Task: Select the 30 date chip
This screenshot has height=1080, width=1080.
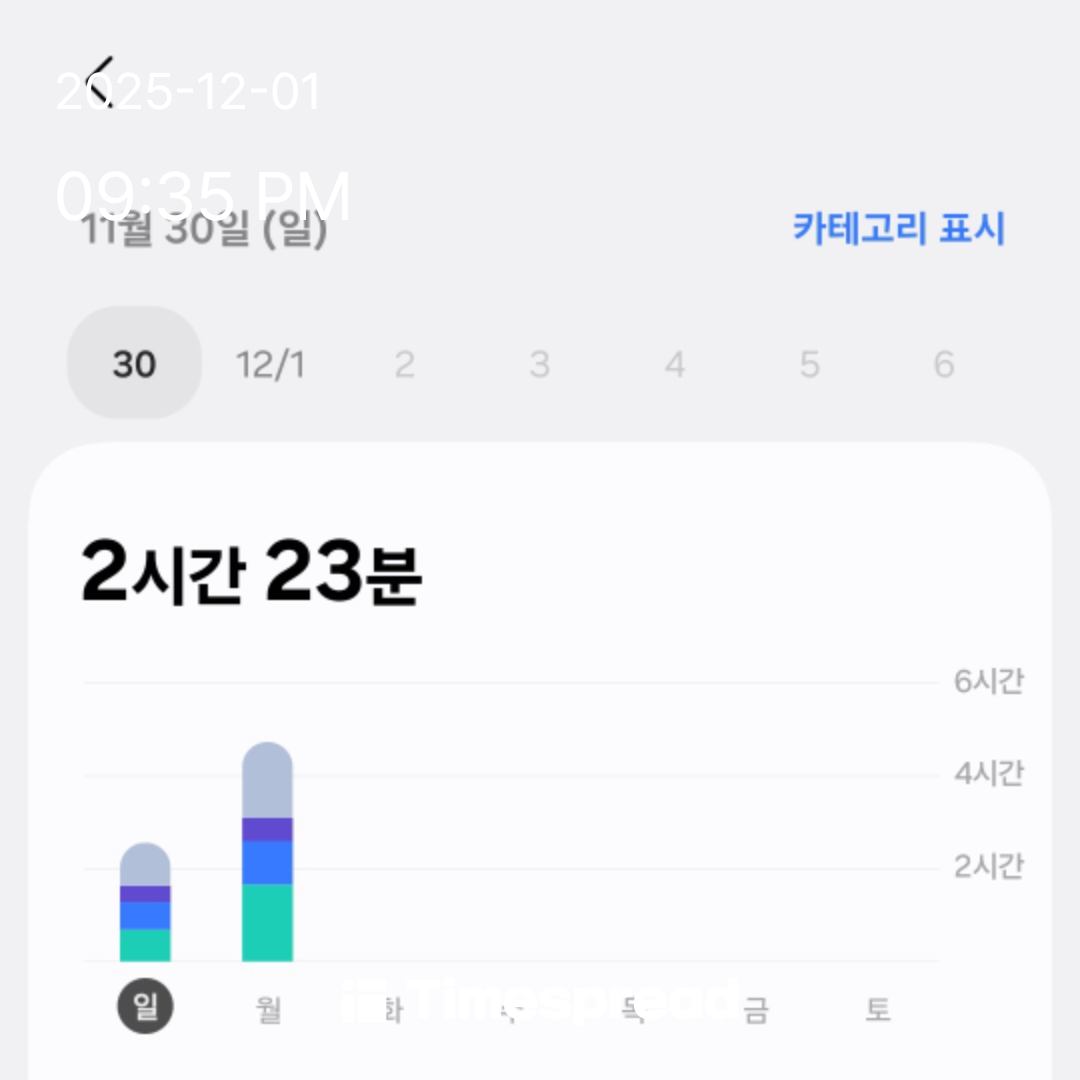Action: pyautogui.click(x=134, y=363)
